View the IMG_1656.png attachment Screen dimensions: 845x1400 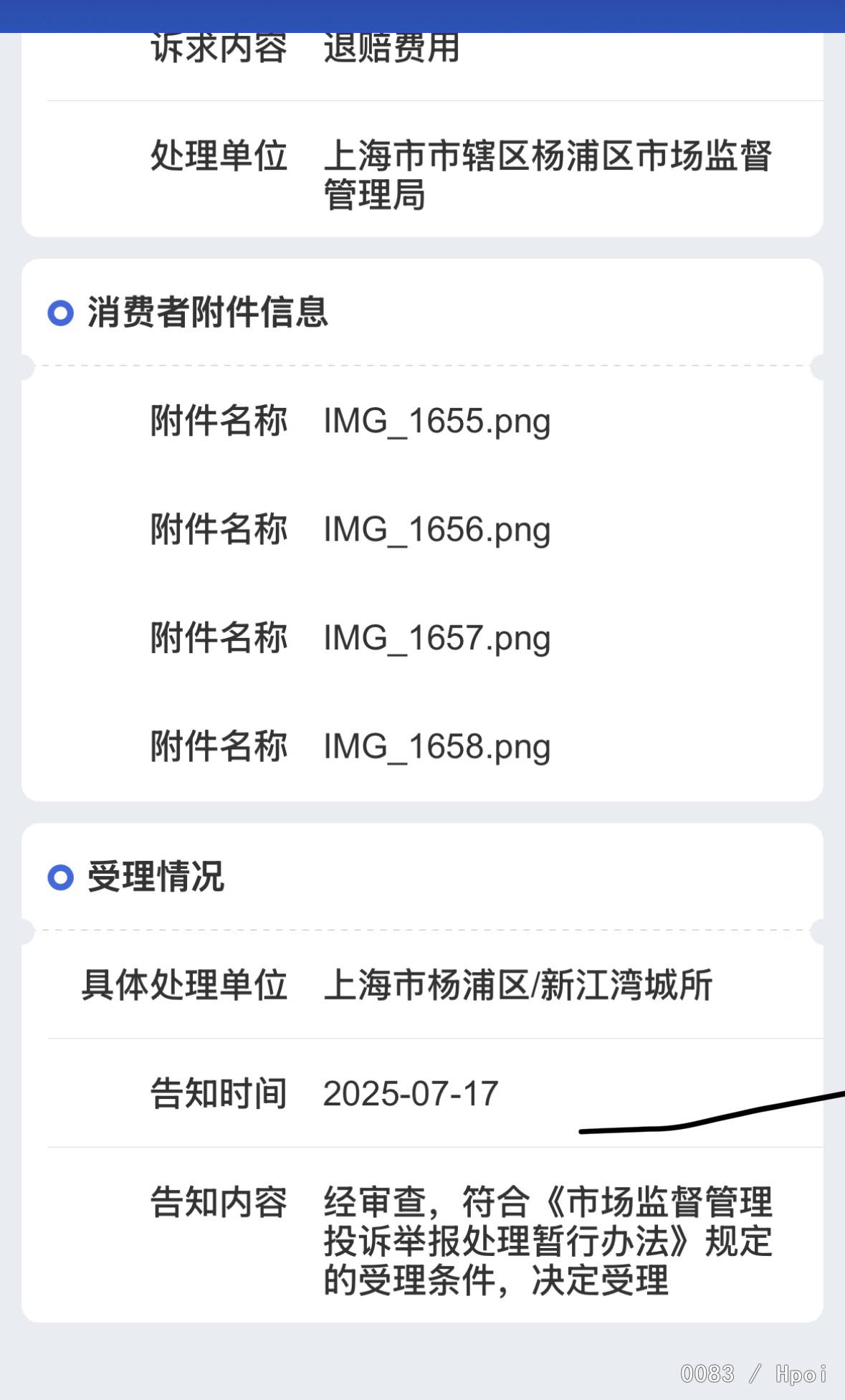pyautogui.click(x=436, y=530)
